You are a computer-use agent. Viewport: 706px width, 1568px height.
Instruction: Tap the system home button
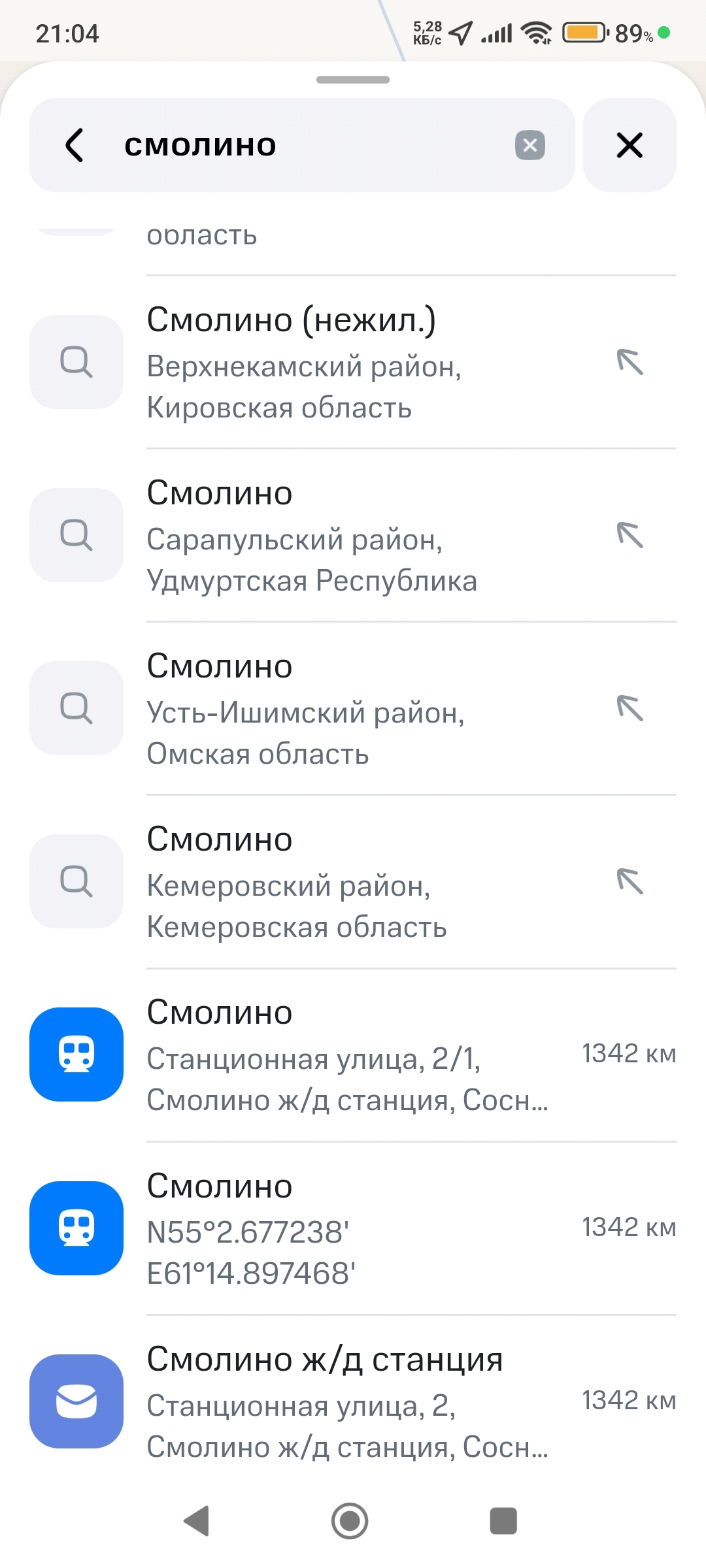click(350, 1521)
